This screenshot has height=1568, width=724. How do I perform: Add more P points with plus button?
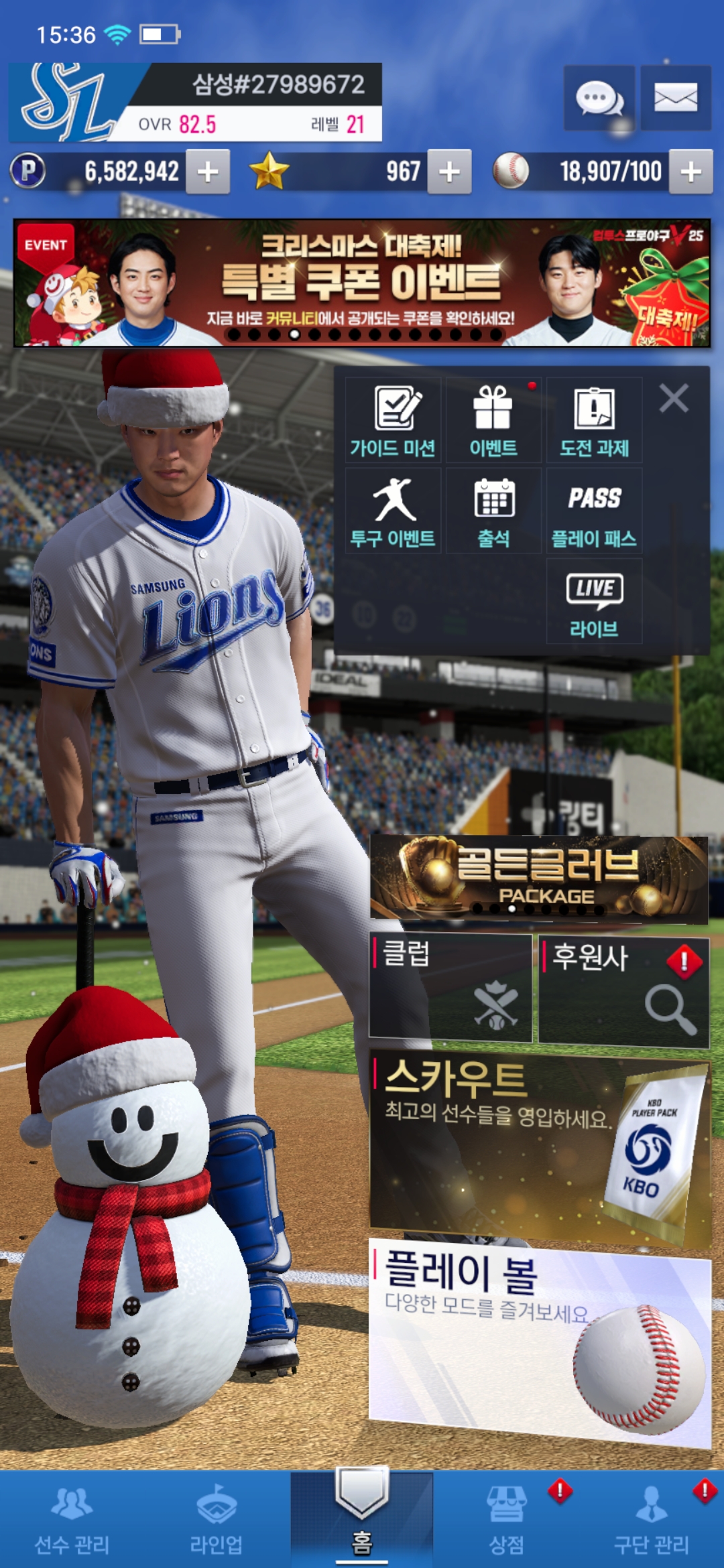click(208, 172)
